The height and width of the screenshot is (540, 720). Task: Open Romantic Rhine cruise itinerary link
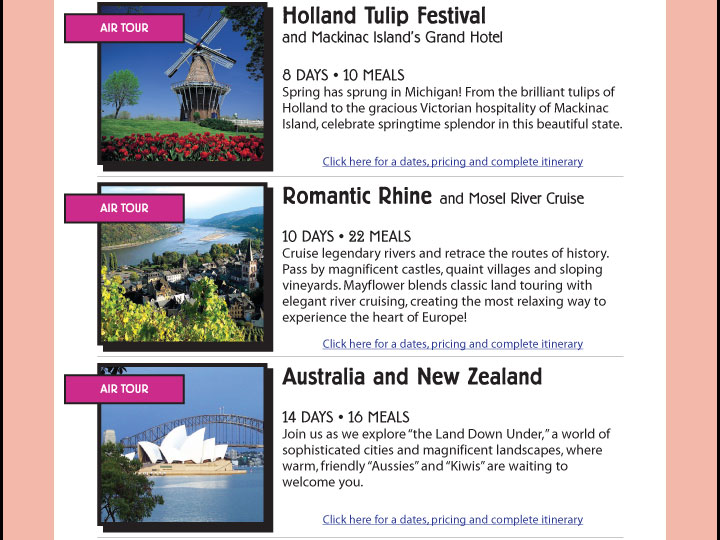452,344
